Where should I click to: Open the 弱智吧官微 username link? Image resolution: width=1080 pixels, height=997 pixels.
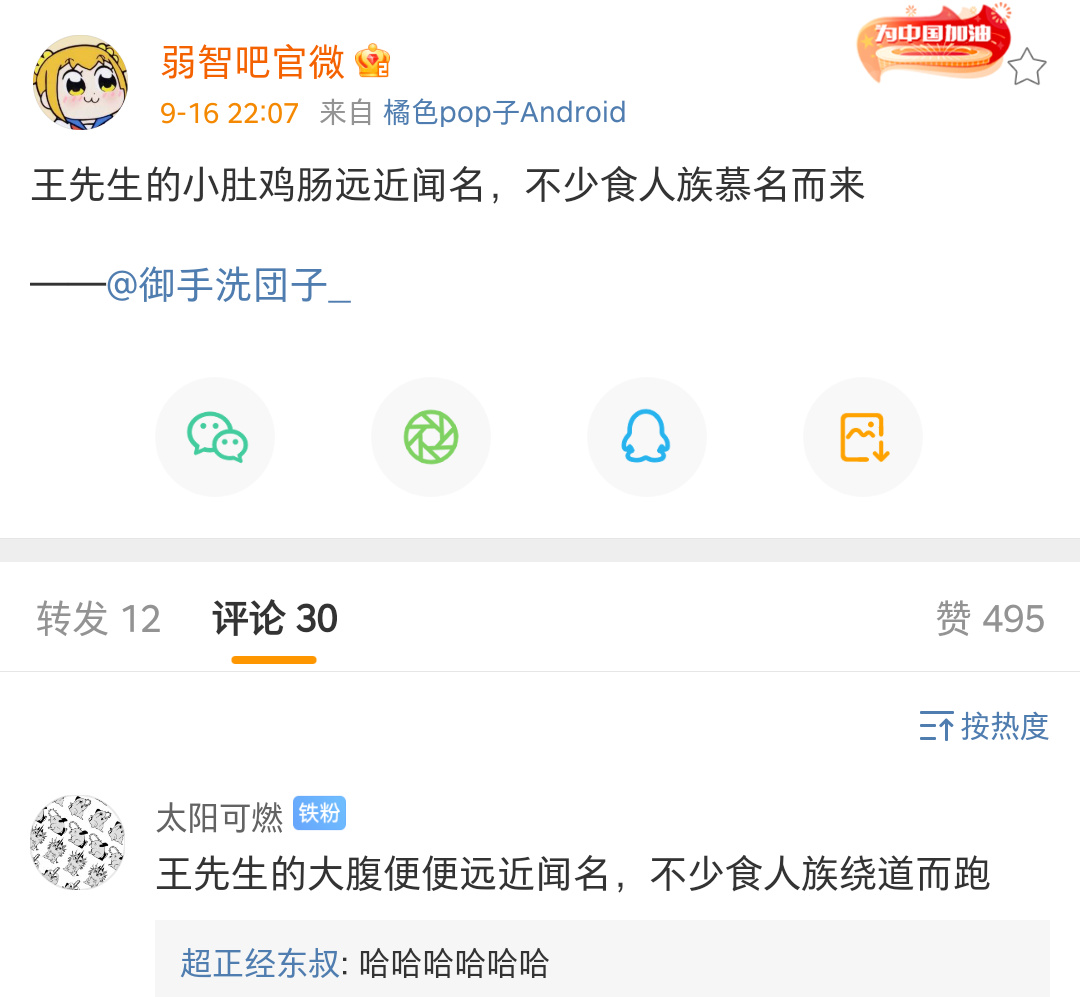click(x=253, y=62)
